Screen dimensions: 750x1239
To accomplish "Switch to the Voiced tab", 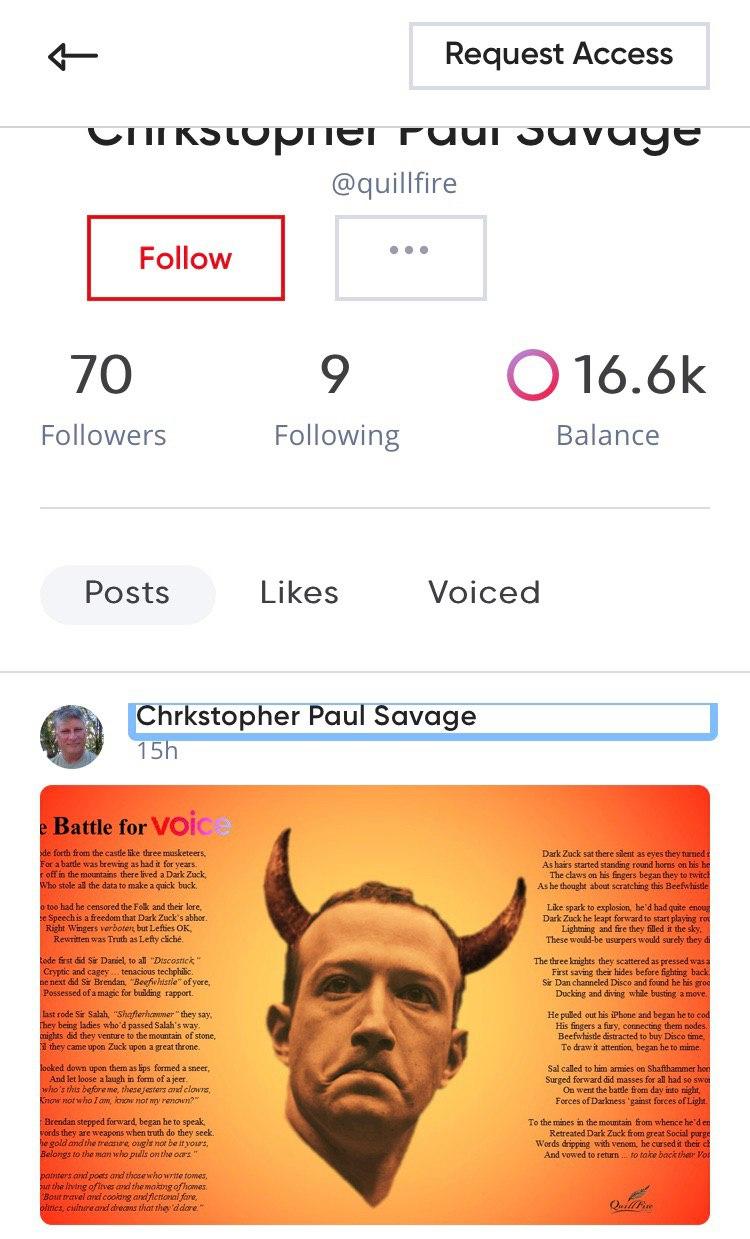I will pos(484,593).
